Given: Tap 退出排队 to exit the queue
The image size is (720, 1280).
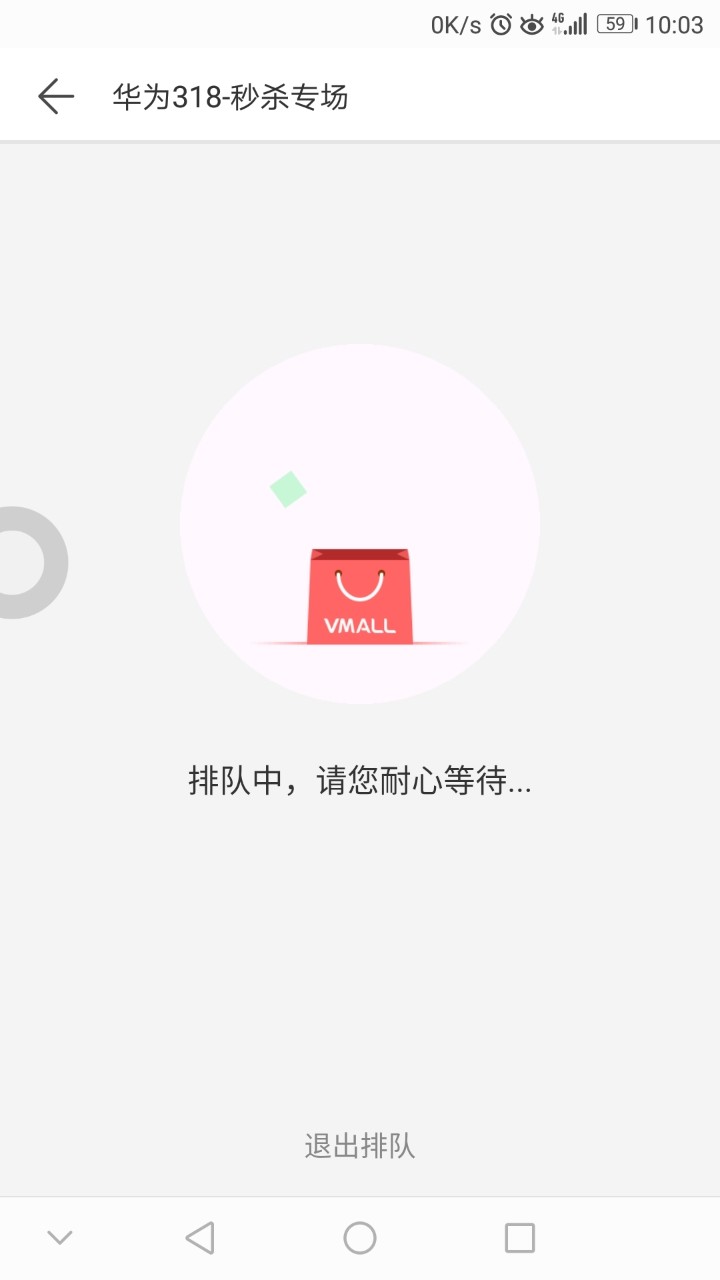Looking at the screenshot, I should click(359, 1147).
